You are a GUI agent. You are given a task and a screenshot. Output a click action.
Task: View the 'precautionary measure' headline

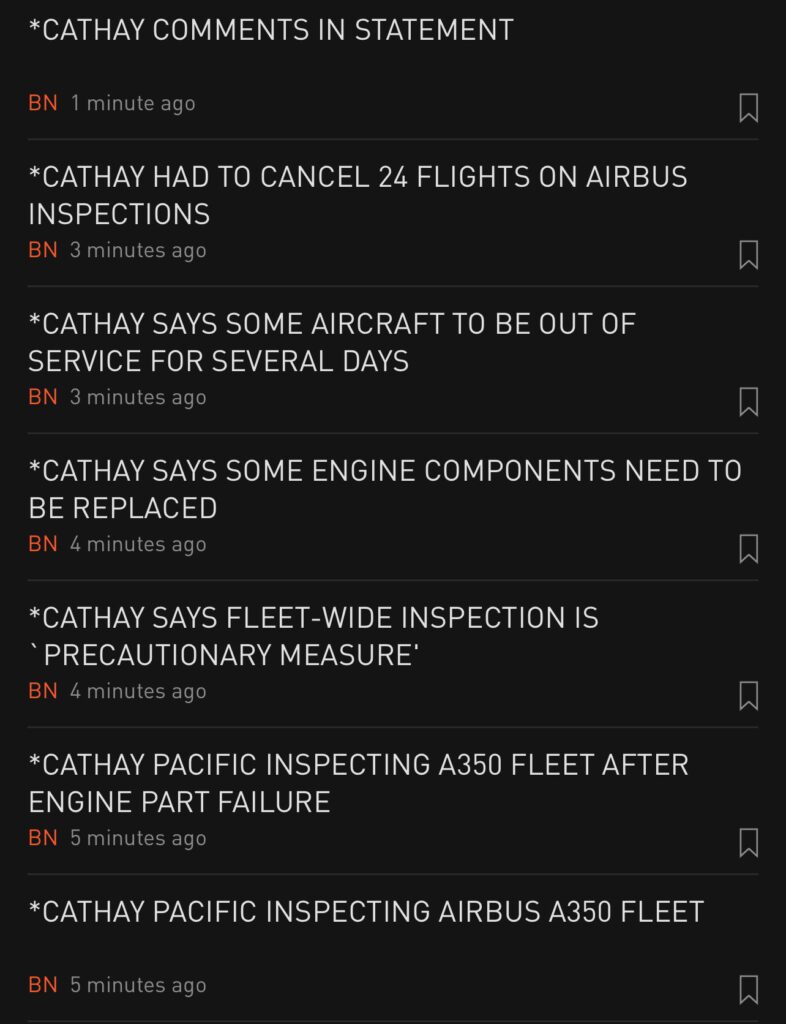click(313, 636)
